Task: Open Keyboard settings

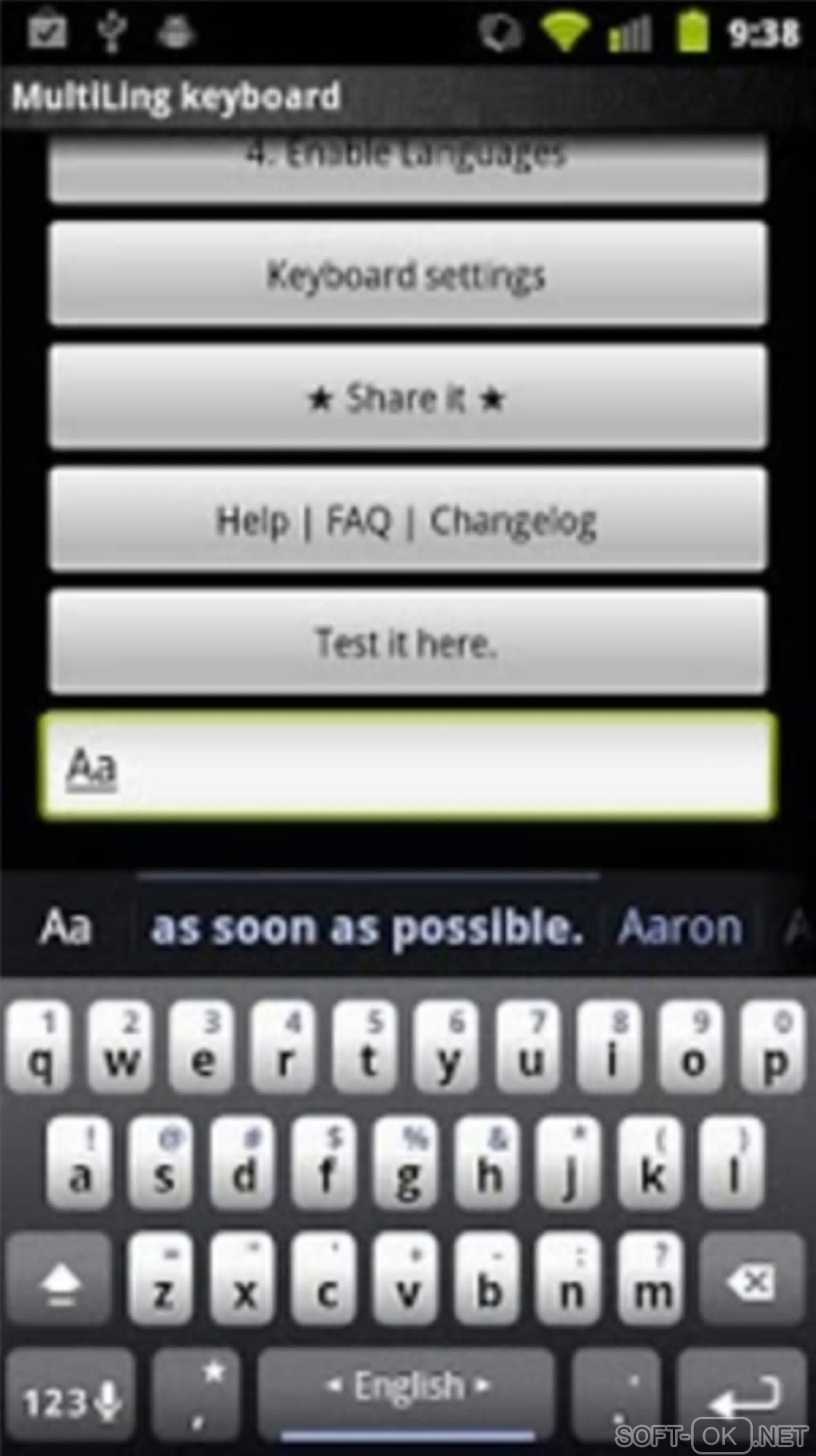Action: click(407, 275)
